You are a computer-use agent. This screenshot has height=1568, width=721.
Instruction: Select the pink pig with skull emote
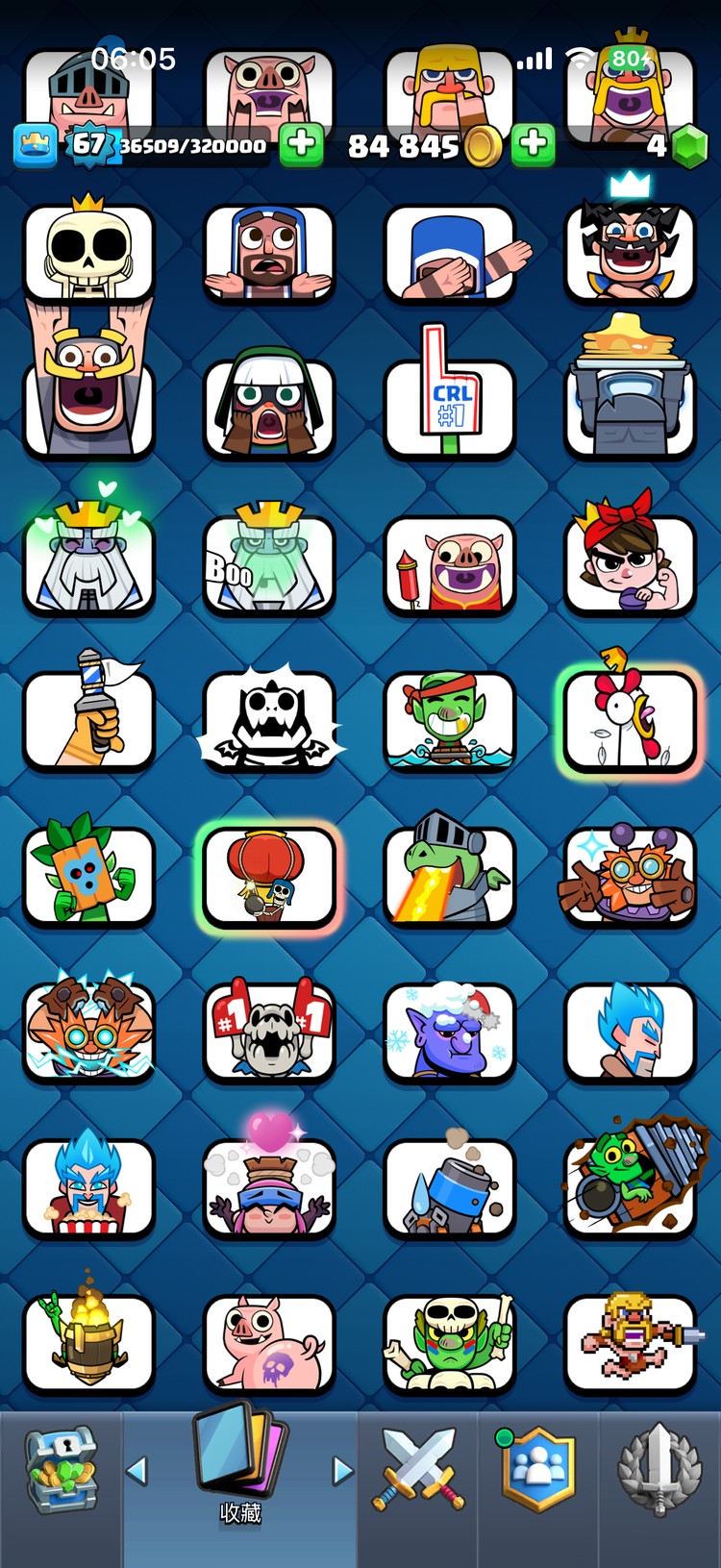269,1343
